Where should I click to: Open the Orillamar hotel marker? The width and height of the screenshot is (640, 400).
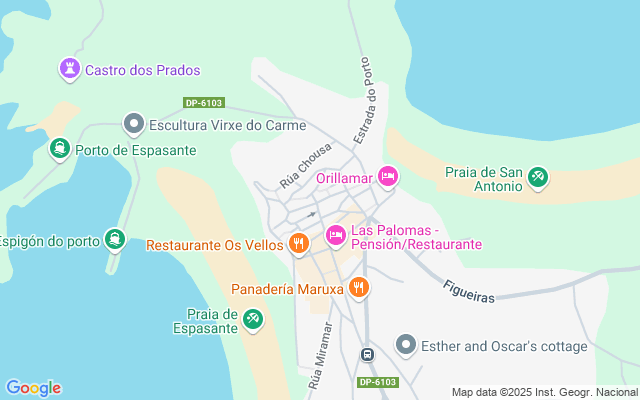click(387, 177)
